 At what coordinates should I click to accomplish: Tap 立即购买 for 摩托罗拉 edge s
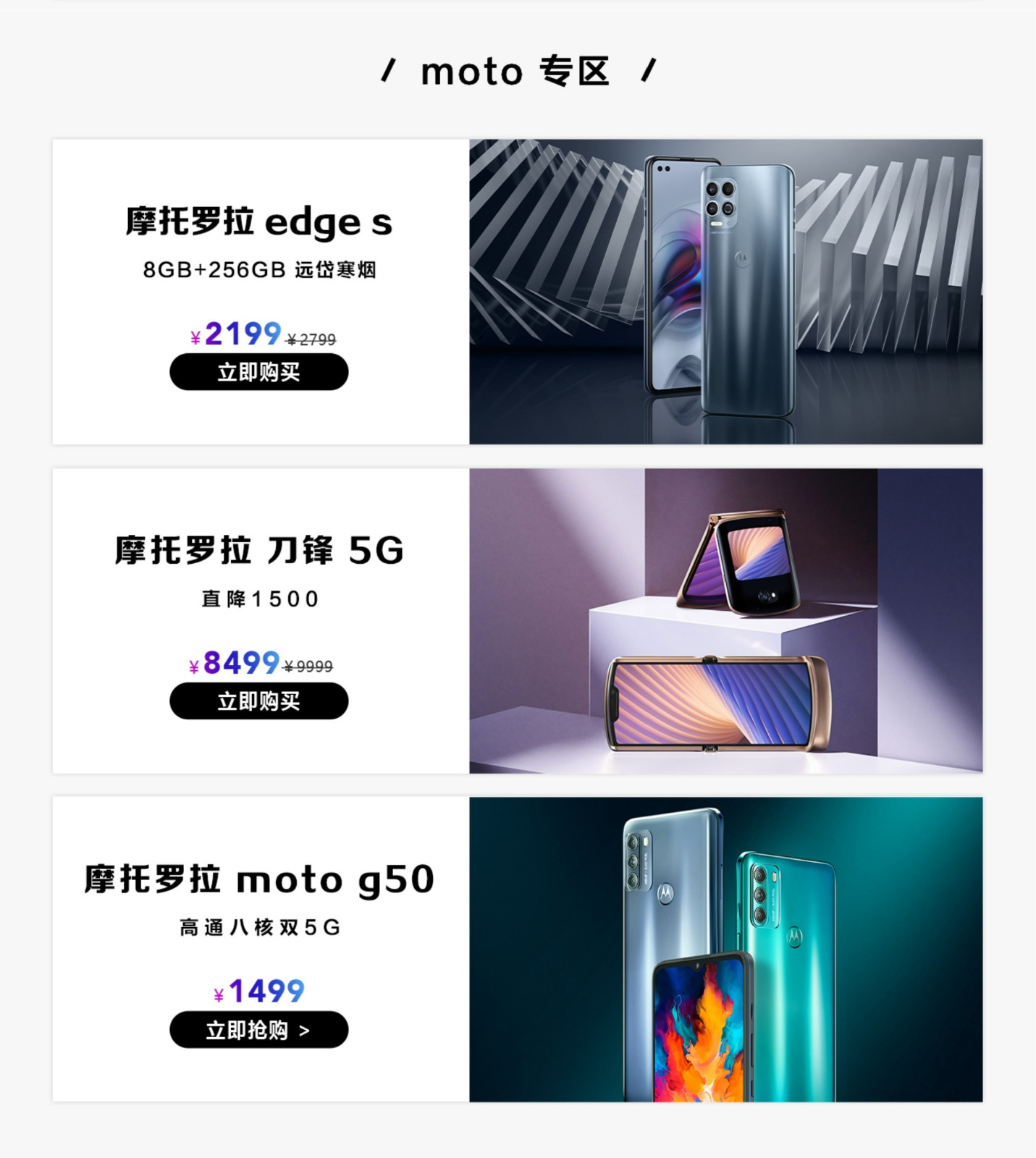tap(258, 372)
